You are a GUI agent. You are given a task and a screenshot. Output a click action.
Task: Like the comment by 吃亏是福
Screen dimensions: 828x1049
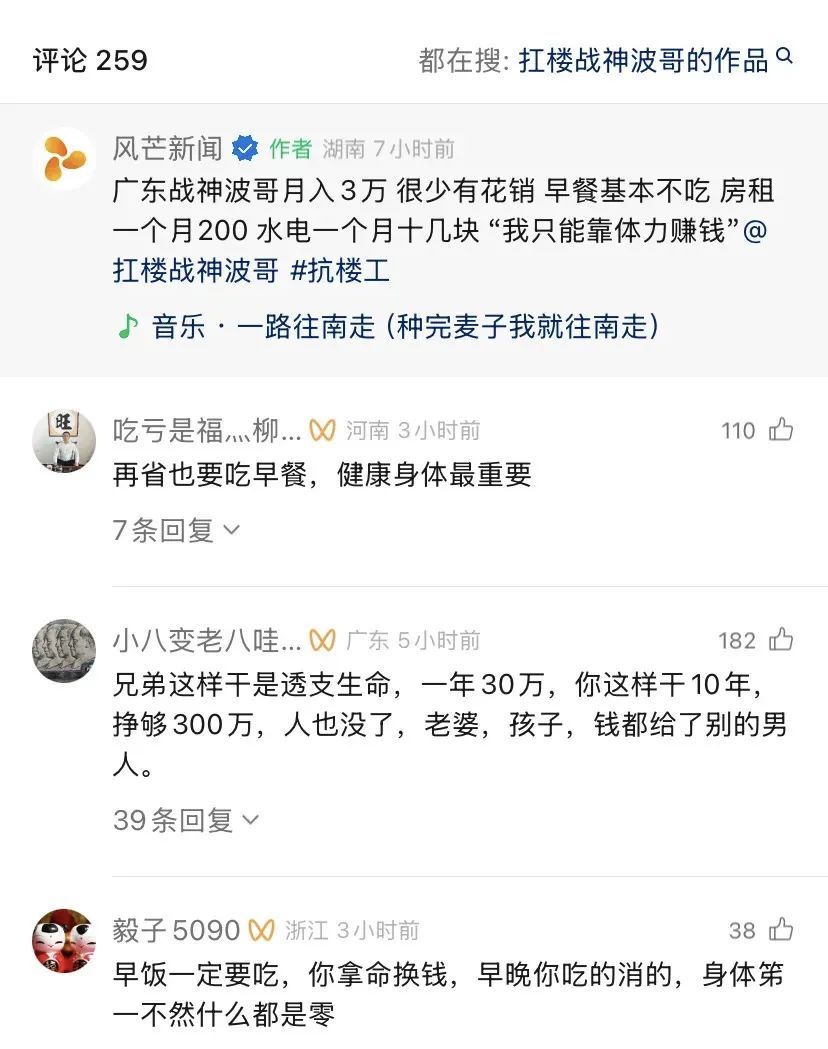(781, 430)
